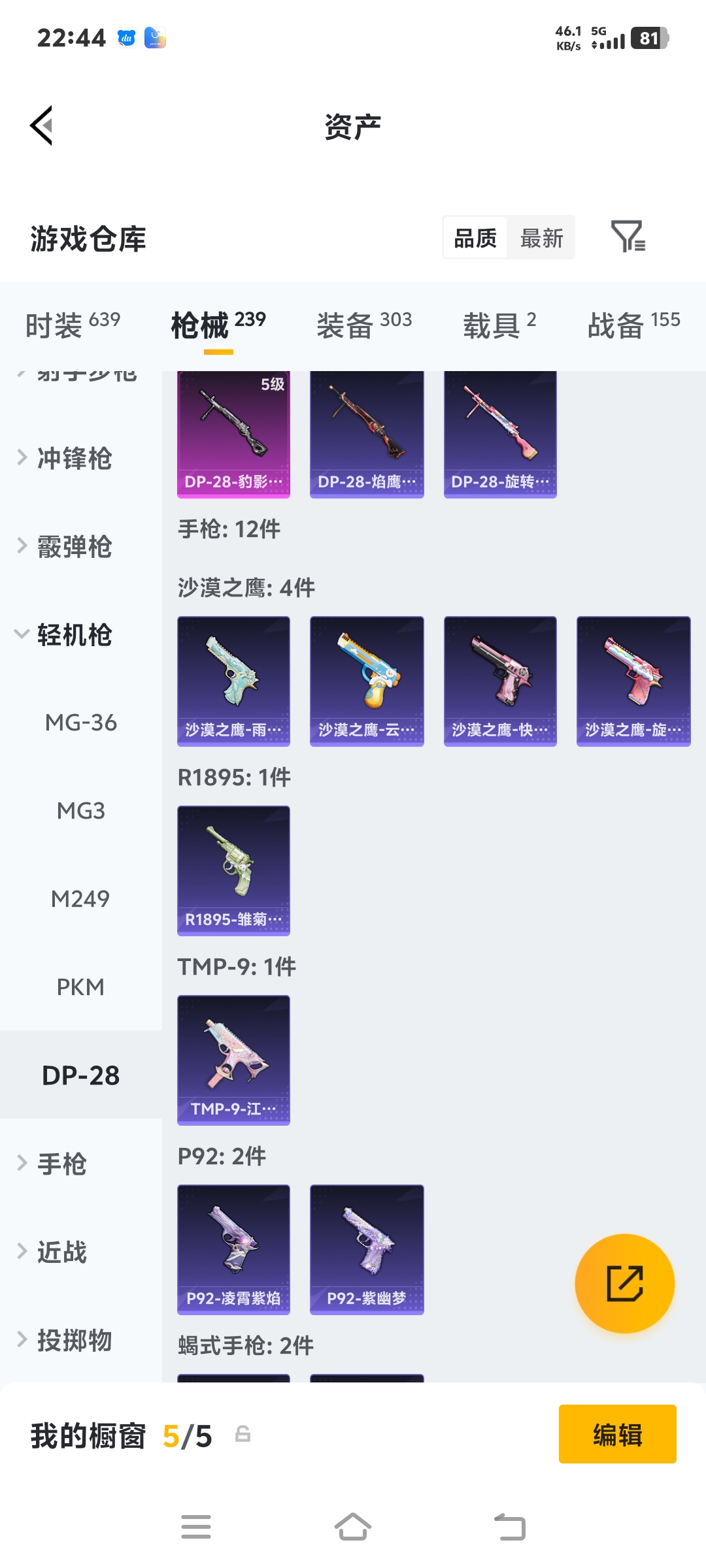Expand the 手枪 category

(x=63, y=1163)
